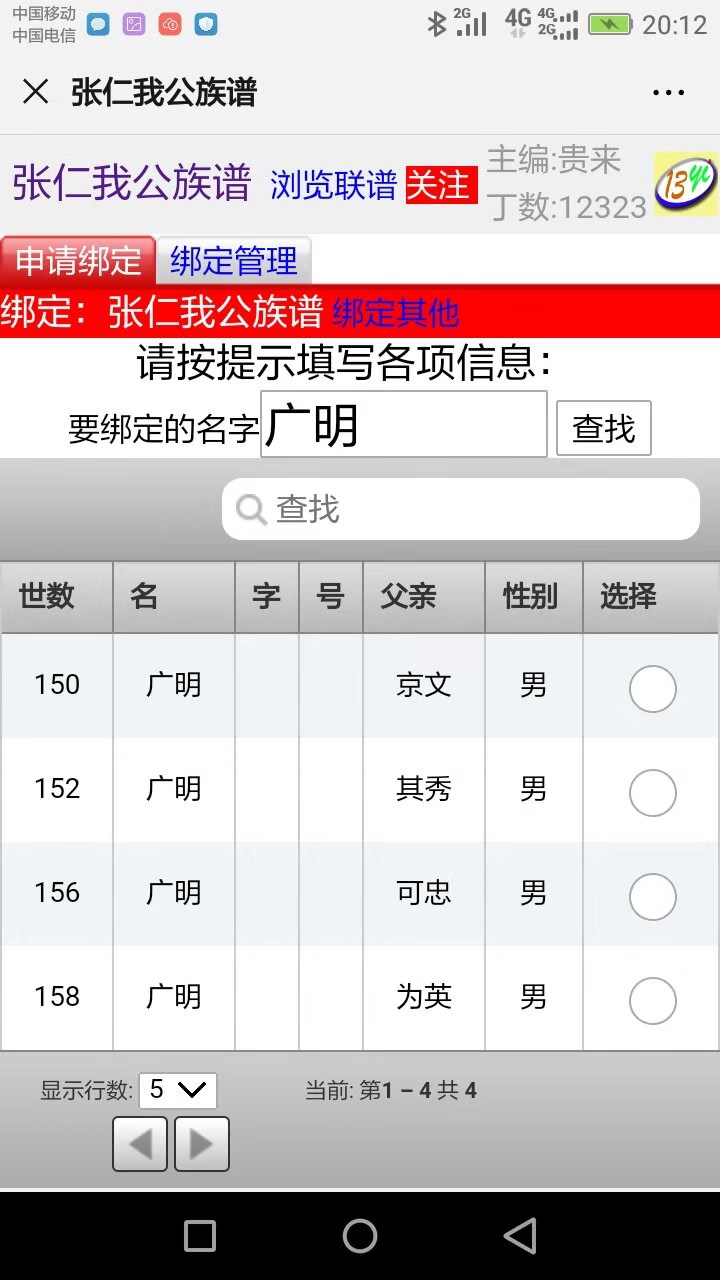Screen dimensions: 720x1280
Task: Sort the table by 世数 column header
Action: point(57,597)
